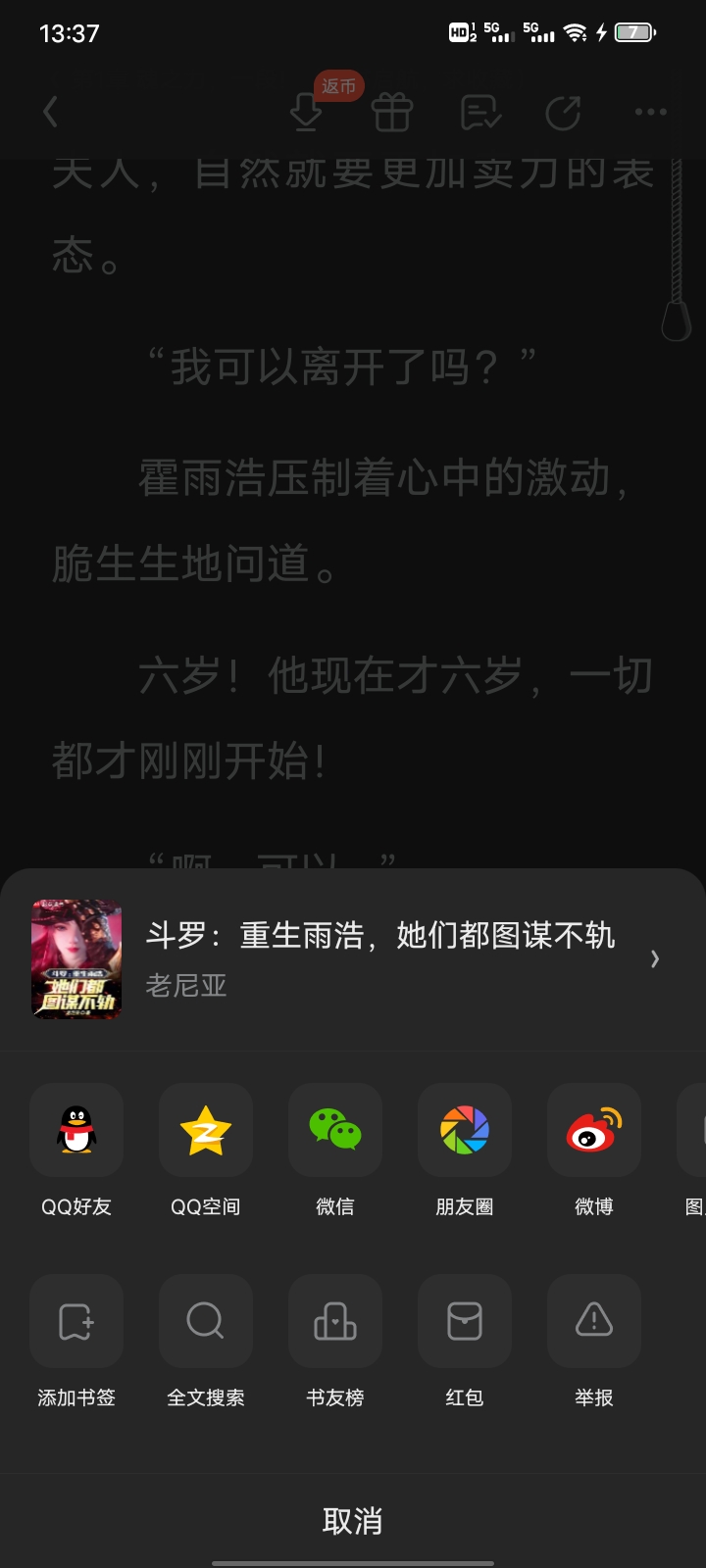Tap 添加书签 to bookmark this page

tap(76, 1321)
